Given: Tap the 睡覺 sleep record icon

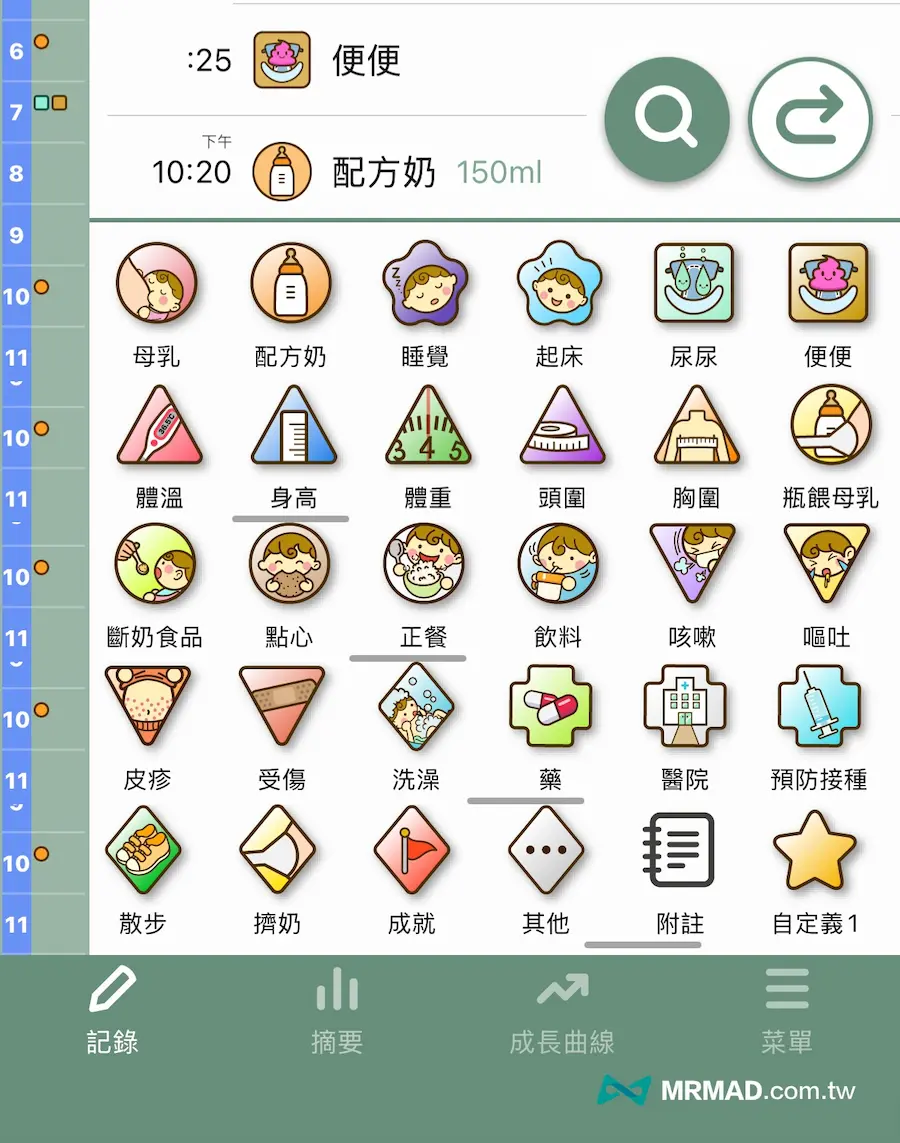Looking at the screenshot, I should tap(425, 283).
